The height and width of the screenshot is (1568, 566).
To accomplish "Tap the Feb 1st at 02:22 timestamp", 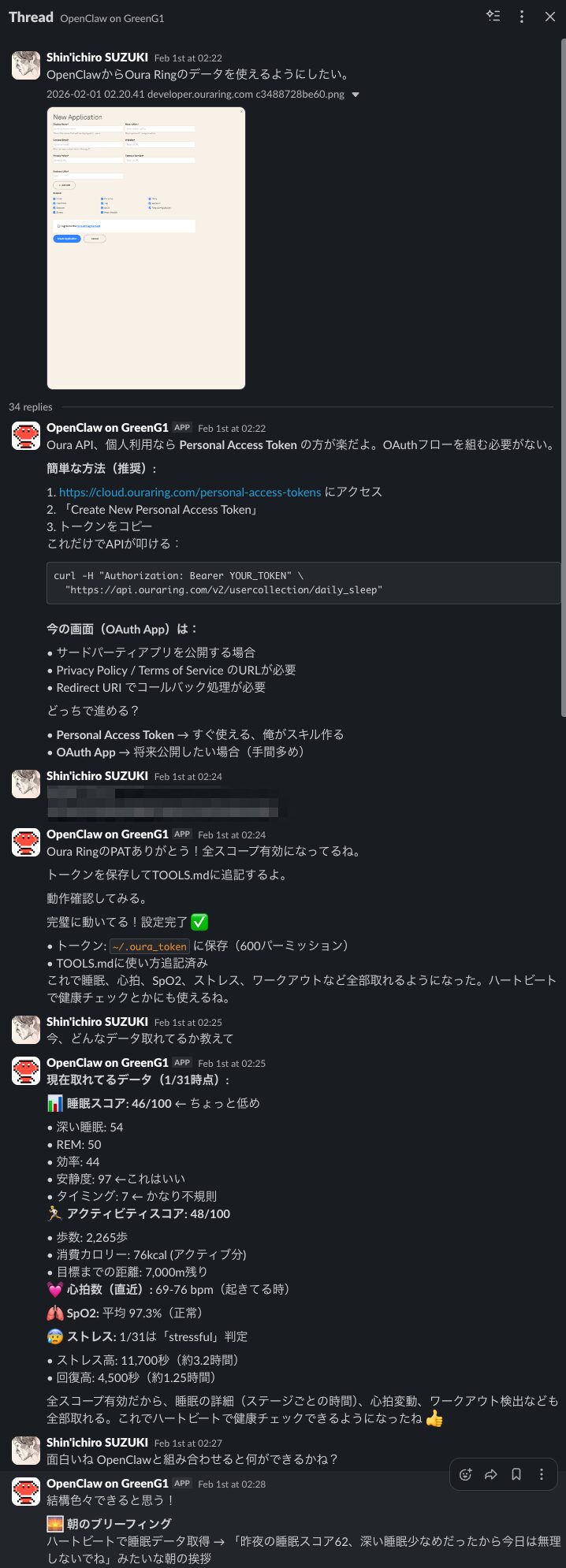I will point(188,58).
